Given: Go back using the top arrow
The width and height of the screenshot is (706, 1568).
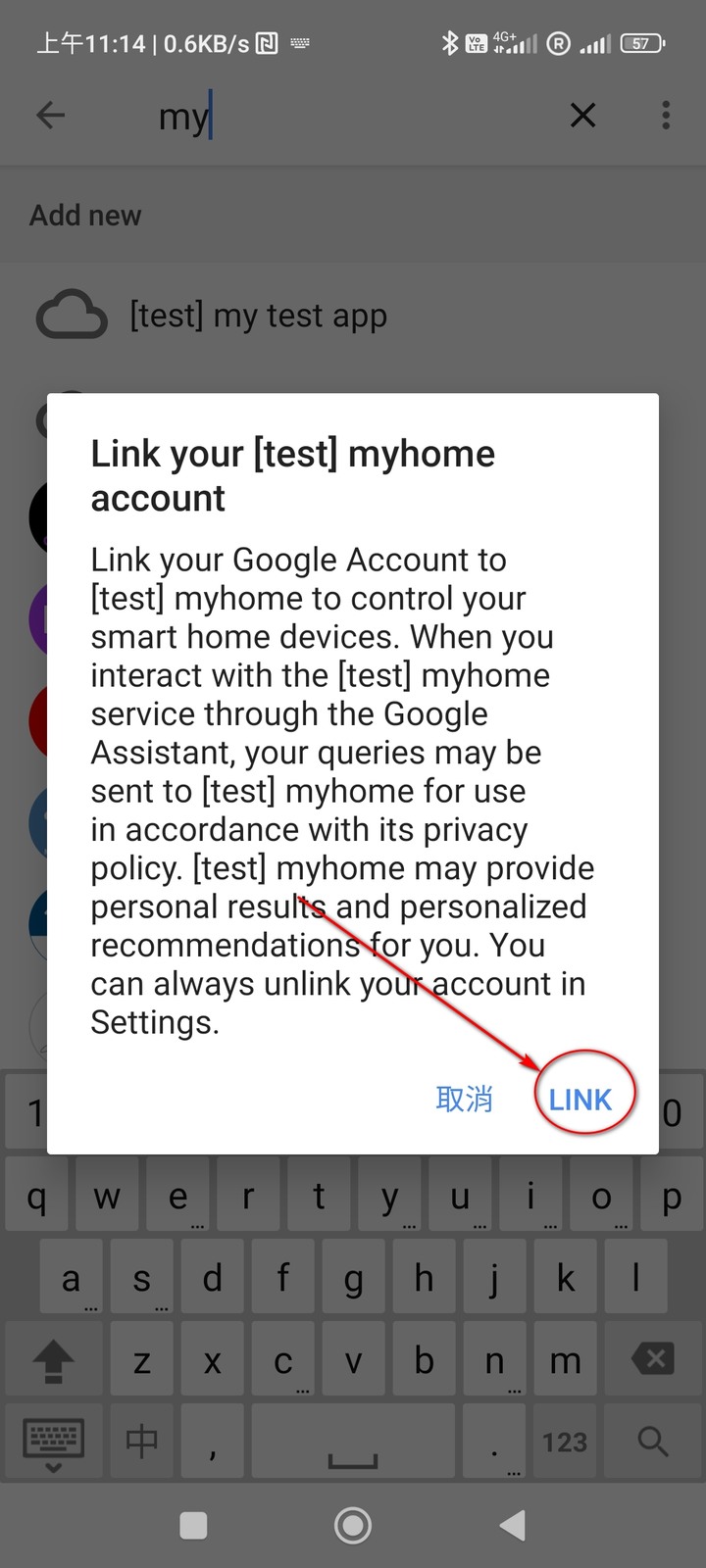Looking at the screenshot, I should (x=51, y=116).
